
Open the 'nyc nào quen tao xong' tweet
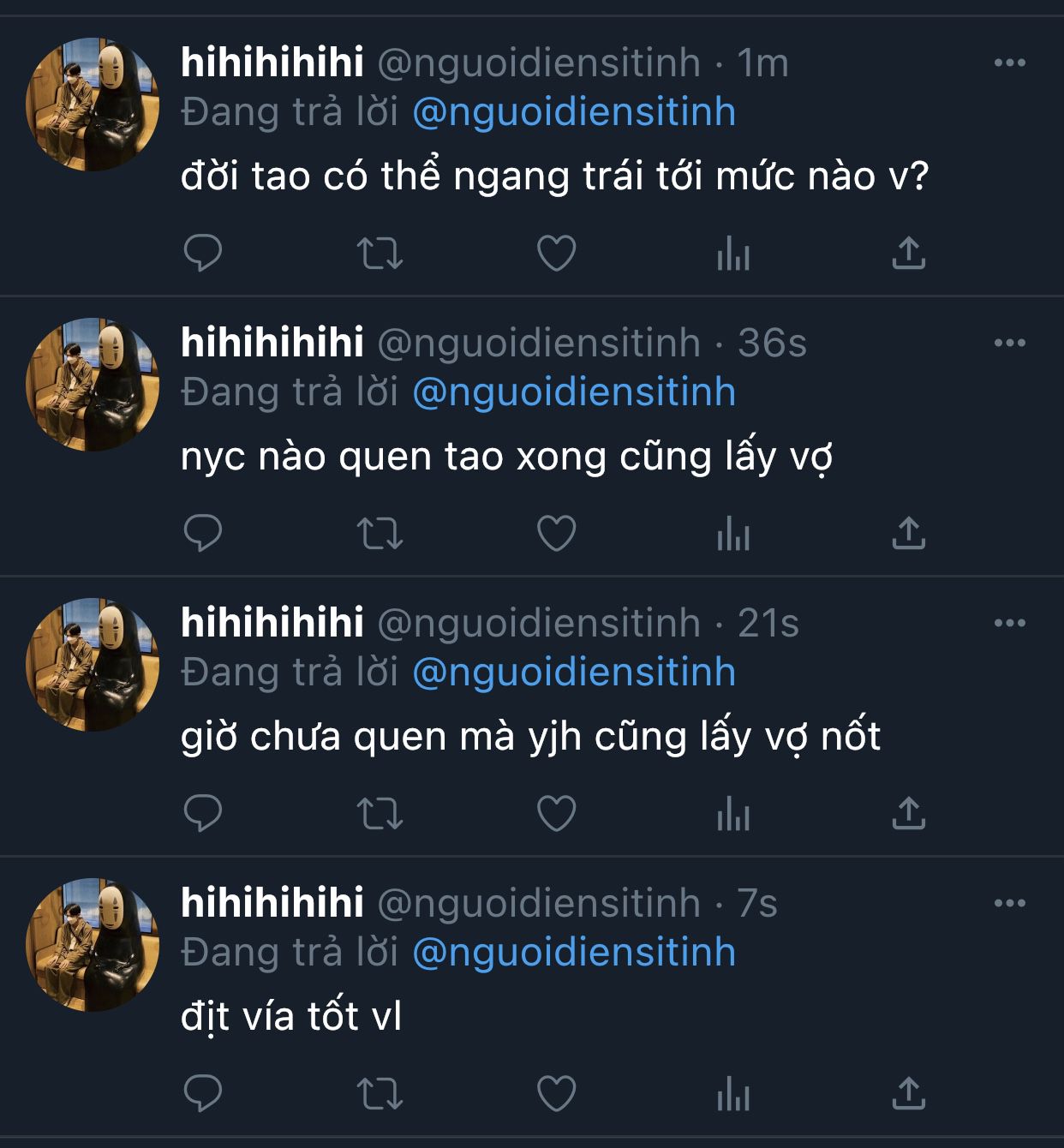[505, 457]
